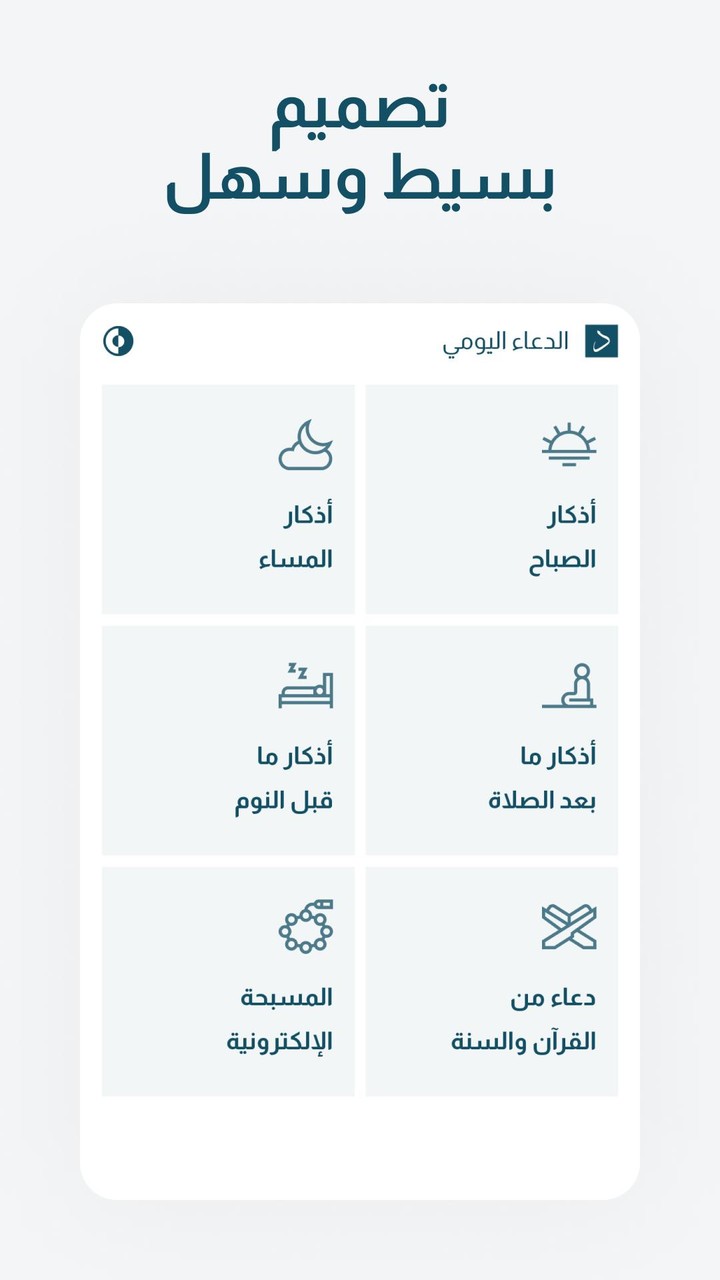The image size is (720, 1280).
Task: Select the sunrise icon for morning adhkar
Action: 570,445
